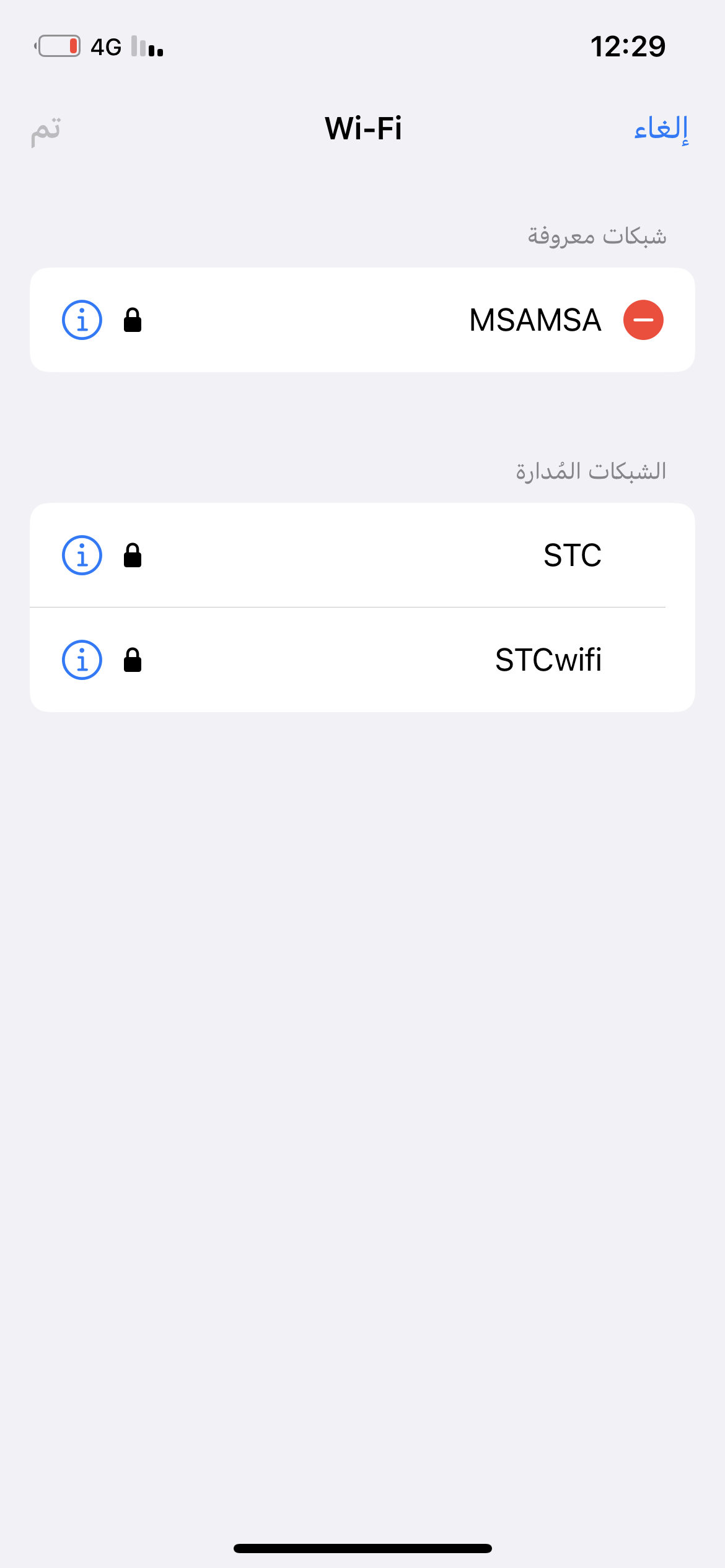This screenshot has height=1568, width=725.
Task: Select the STCwifi network row
Action: pyautogui.click(x=362, y=660)
